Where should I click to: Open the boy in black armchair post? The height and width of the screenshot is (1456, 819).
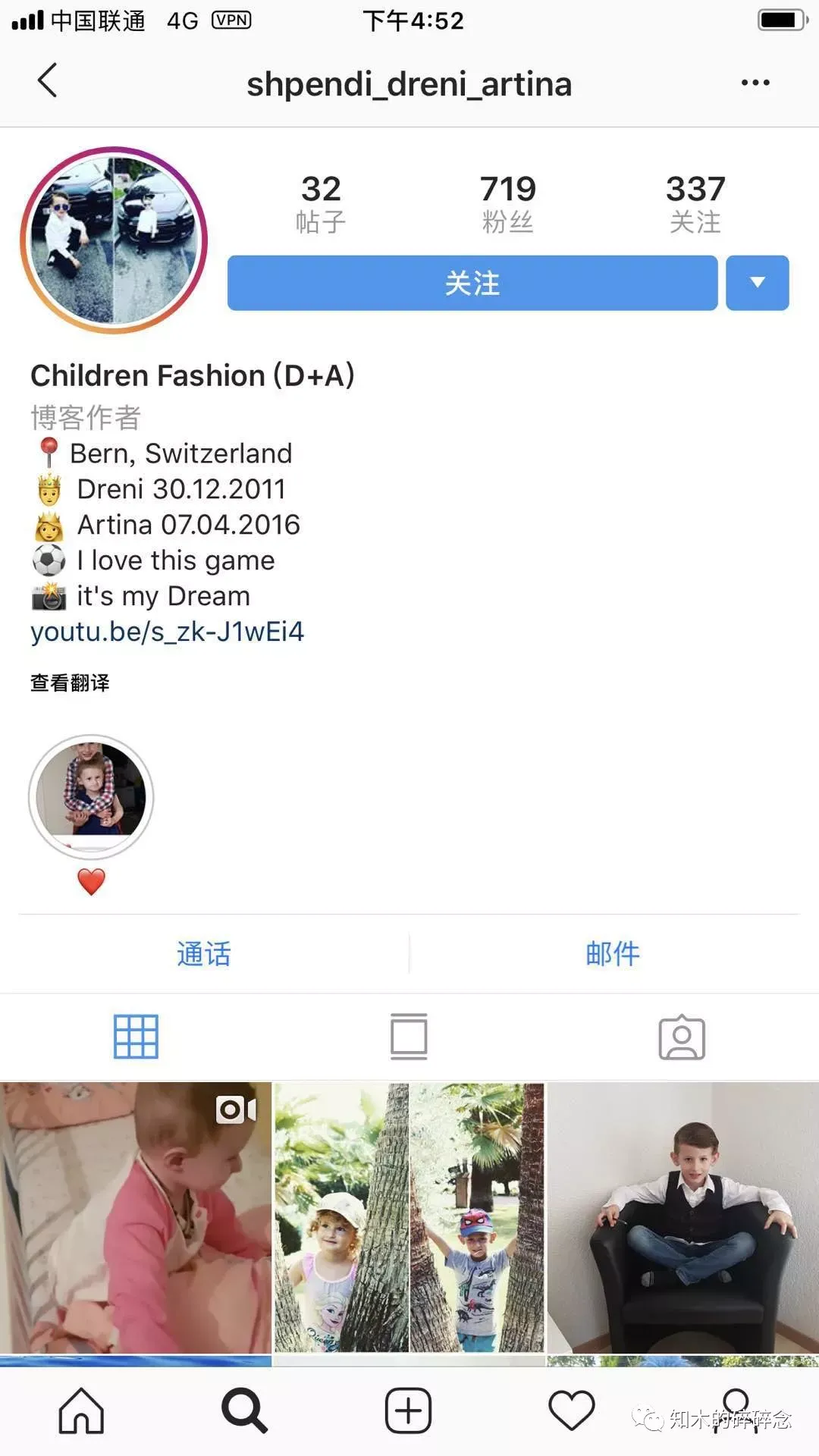pos(682,1217)
